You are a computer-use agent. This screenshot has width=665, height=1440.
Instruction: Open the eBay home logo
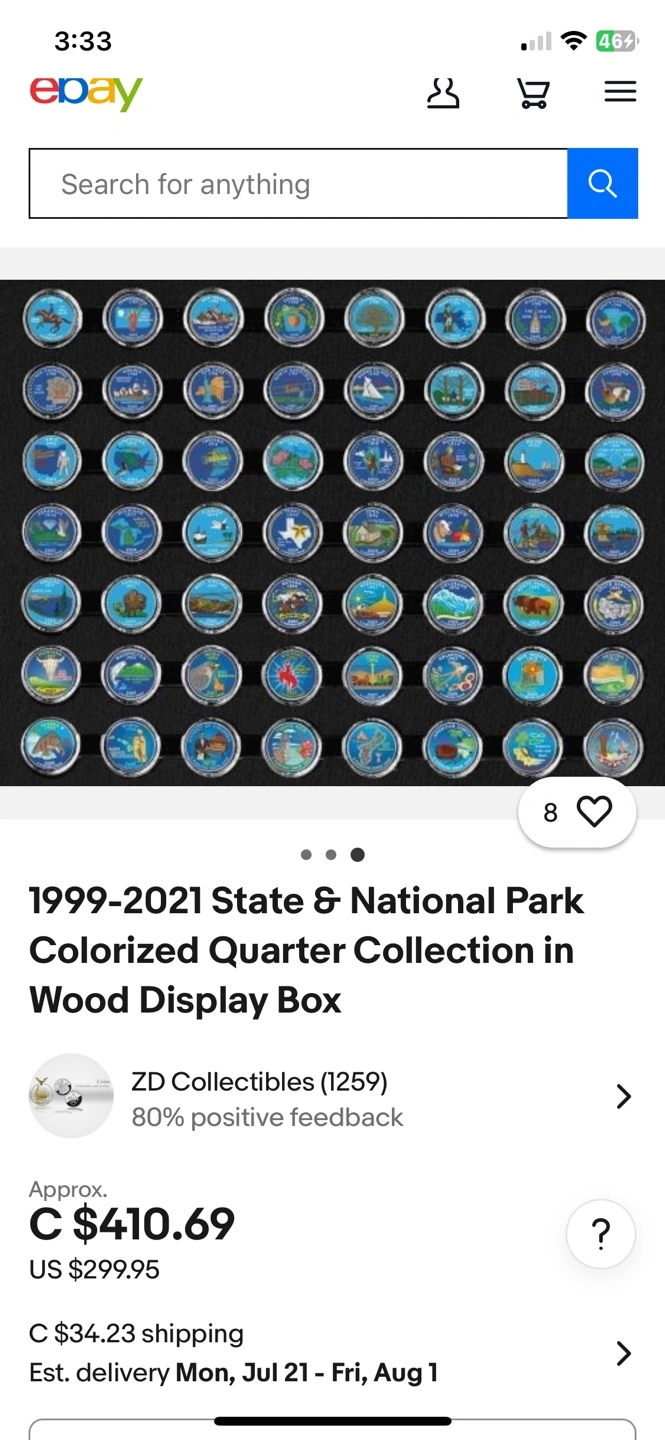coord(86,93)
